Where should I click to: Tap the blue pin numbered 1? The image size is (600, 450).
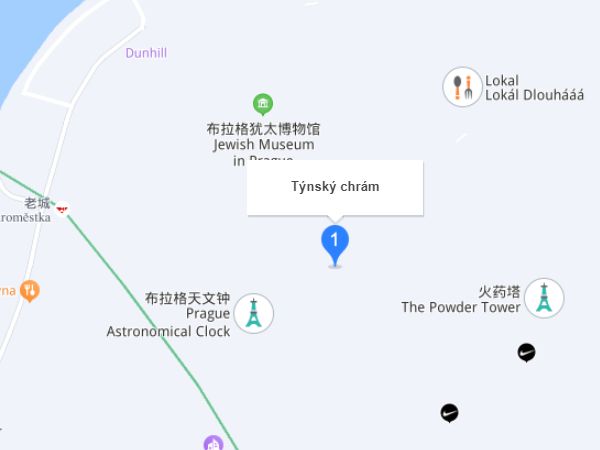point(335,242)
